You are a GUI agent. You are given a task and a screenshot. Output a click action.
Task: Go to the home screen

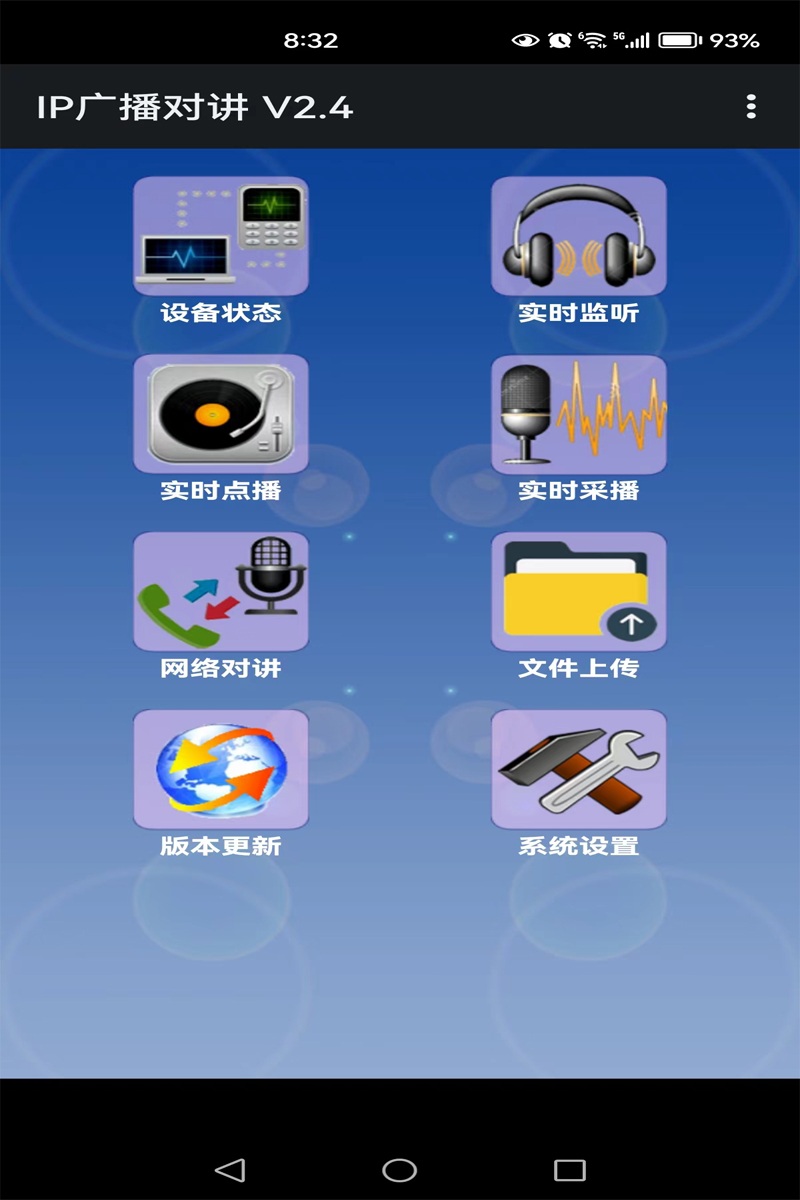(x=400, y=1169)
